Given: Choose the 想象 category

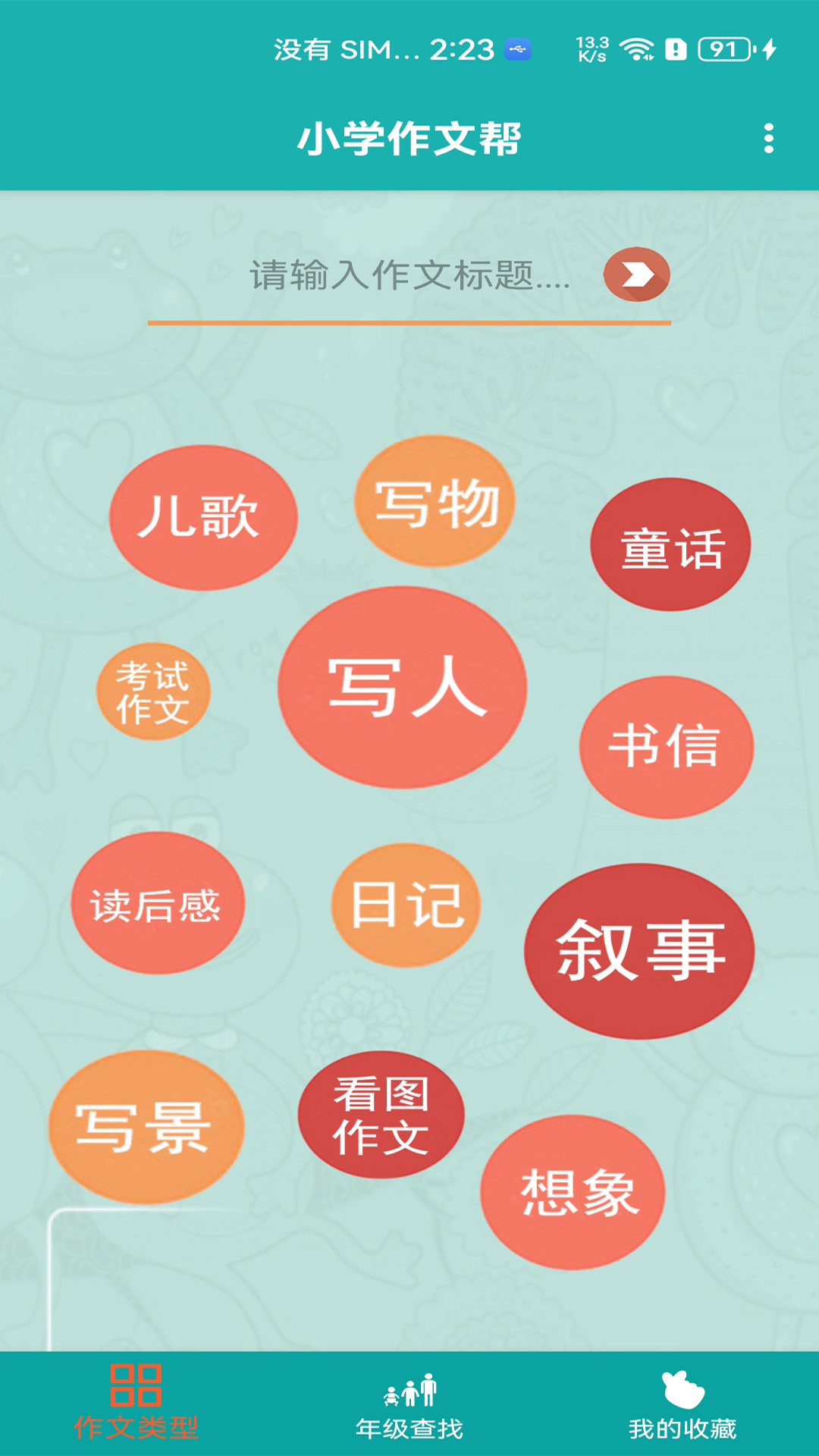Looking at the screenshot, I should (573, 1192).
